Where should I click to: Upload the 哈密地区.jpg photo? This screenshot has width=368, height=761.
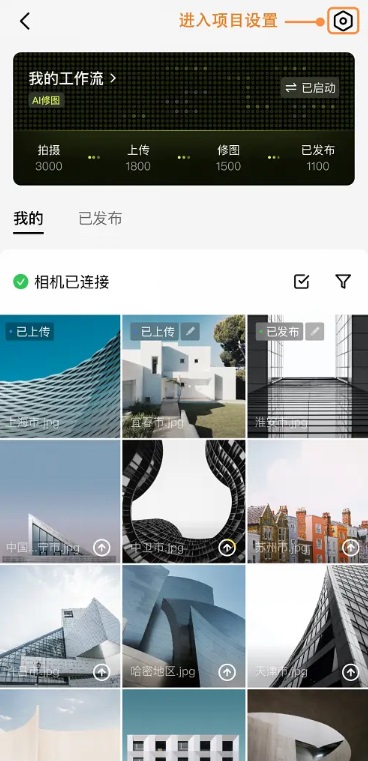[x=227, y=672]
